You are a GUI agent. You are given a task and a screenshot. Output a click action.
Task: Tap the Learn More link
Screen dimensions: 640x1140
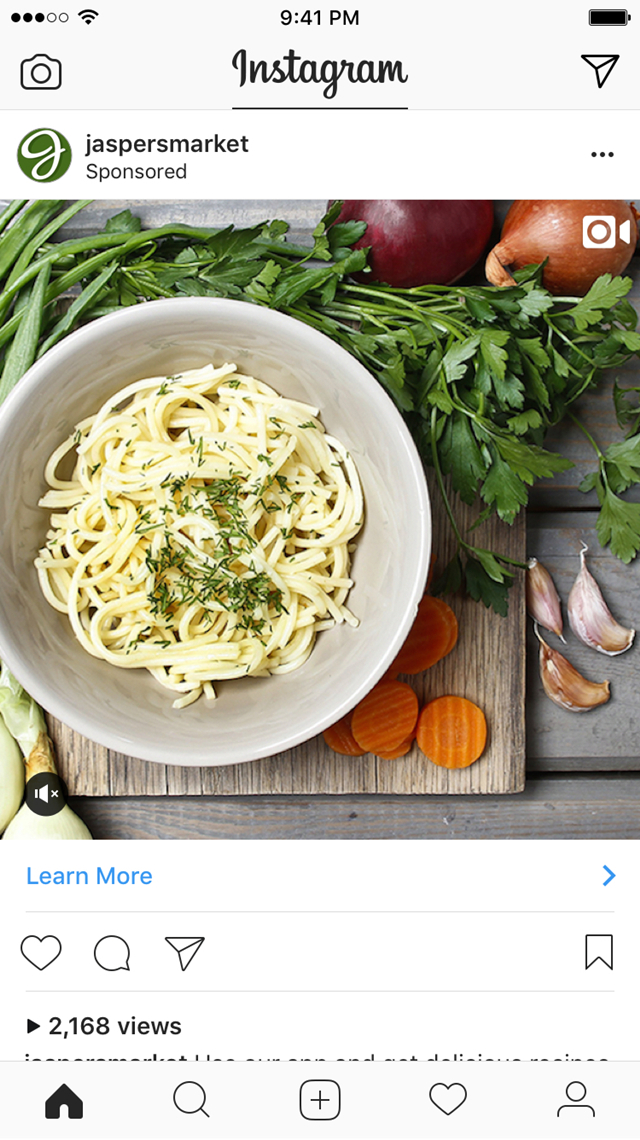pyautogui.click(x=89, y=875)
